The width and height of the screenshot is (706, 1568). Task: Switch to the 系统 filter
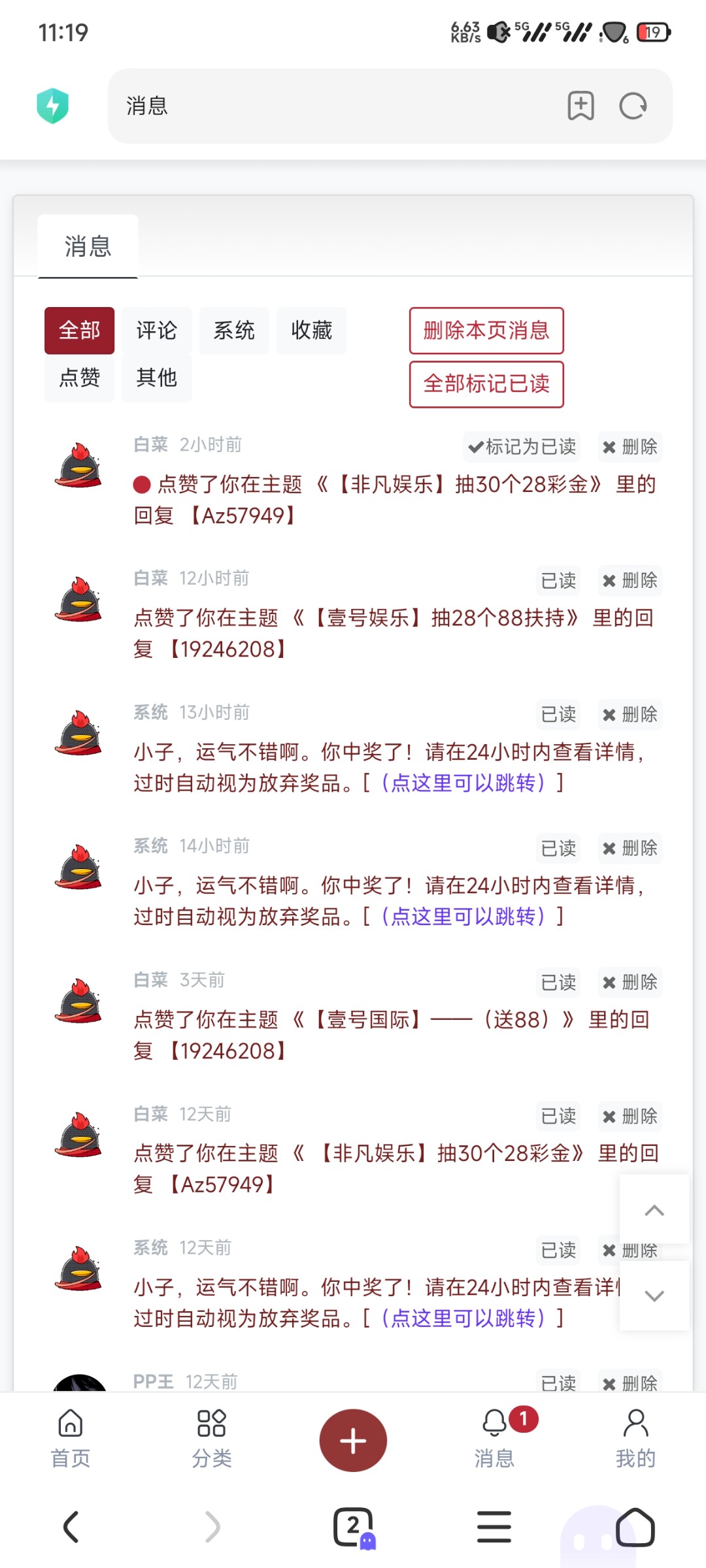point(233,331)
